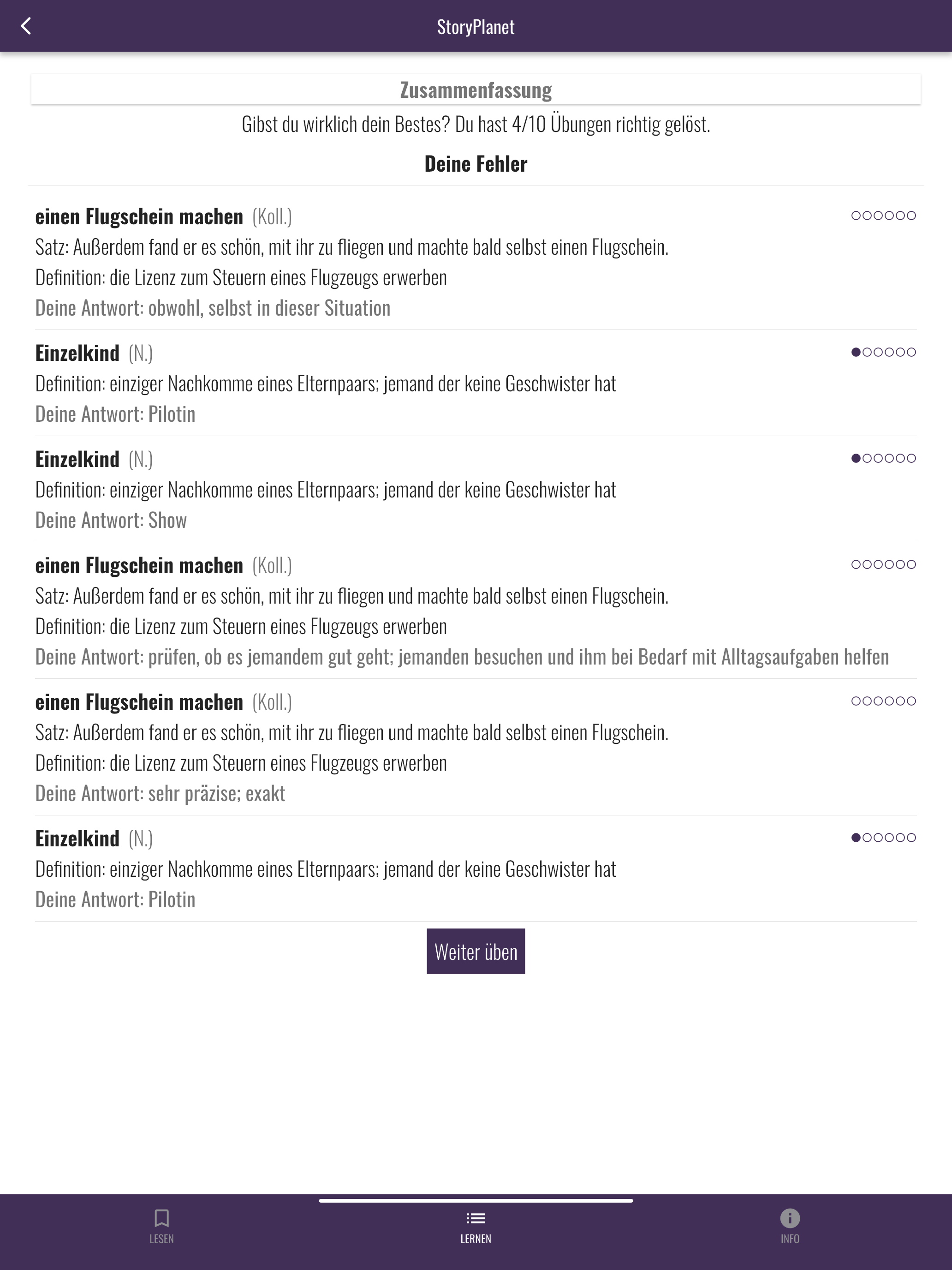This screenshot has height=1270, width=952.
Task: Click progress dots of the second Flugschein entry
Action: pos(884,564)
